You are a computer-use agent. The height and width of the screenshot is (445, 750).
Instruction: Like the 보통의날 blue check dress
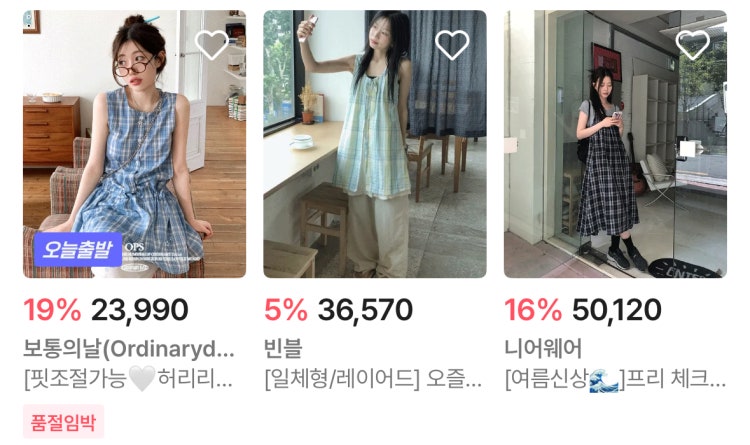click(x=212, y=44)
